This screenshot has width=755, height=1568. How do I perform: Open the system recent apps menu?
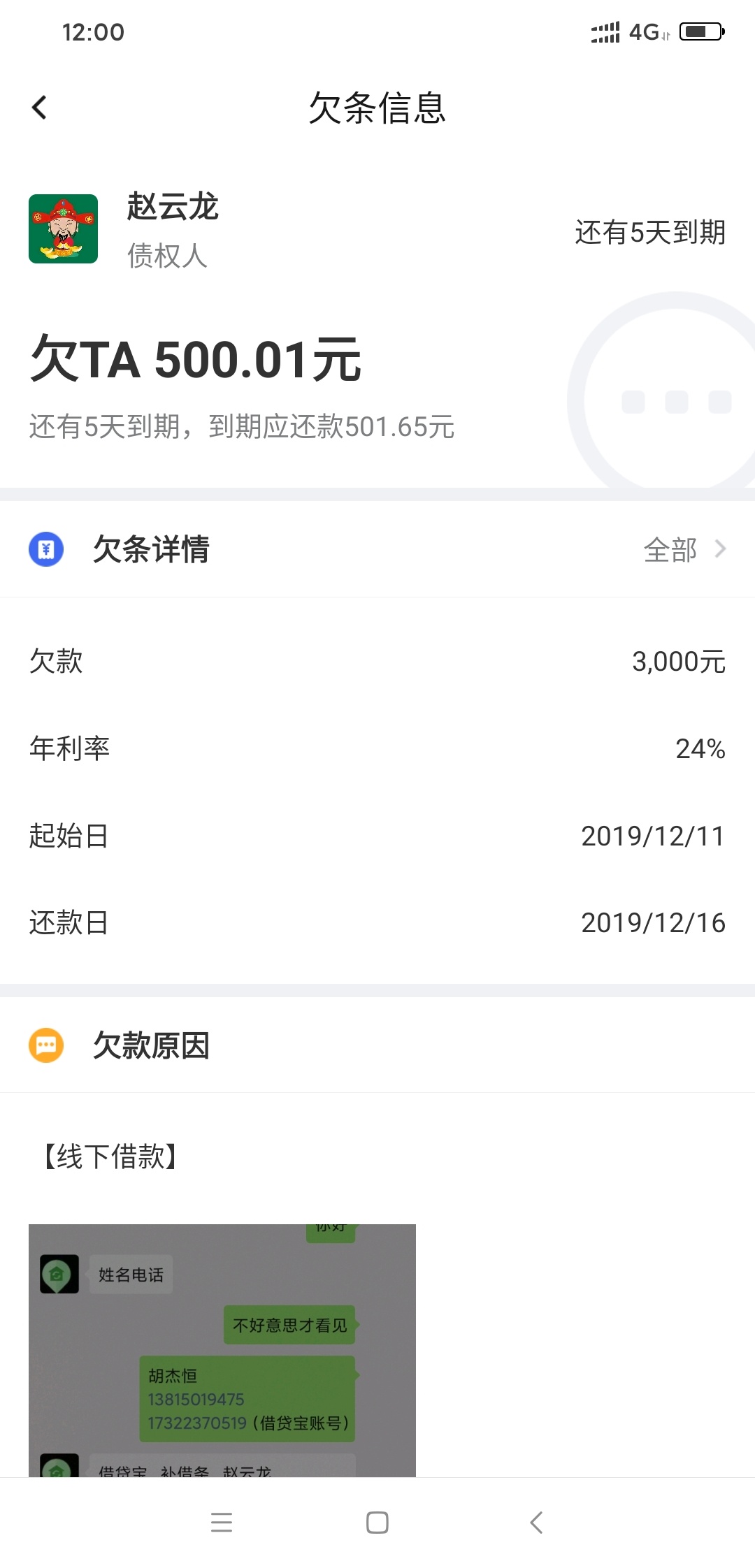tap(222, 1523)
